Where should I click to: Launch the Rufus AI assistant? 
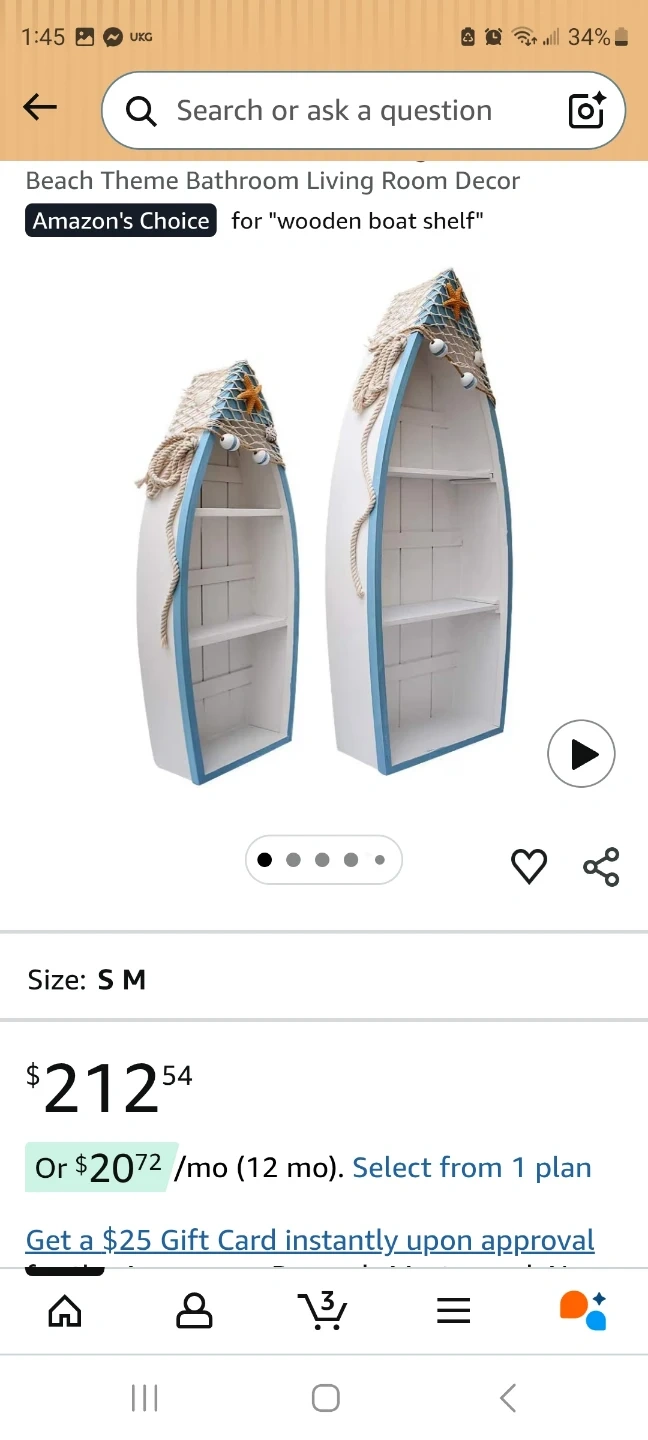[583, 1310]
